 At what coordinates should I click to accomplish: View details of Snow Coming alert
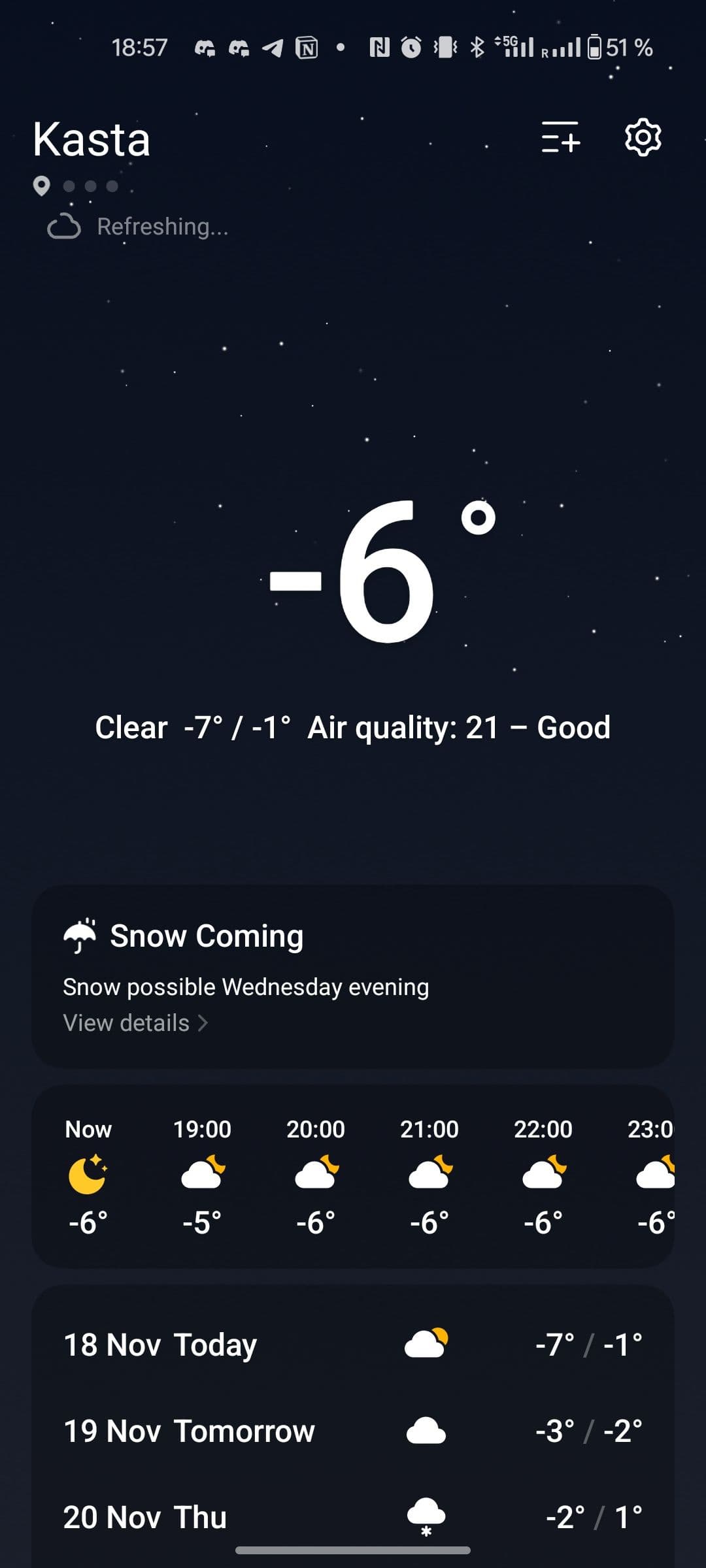(x=135, y=1023)
